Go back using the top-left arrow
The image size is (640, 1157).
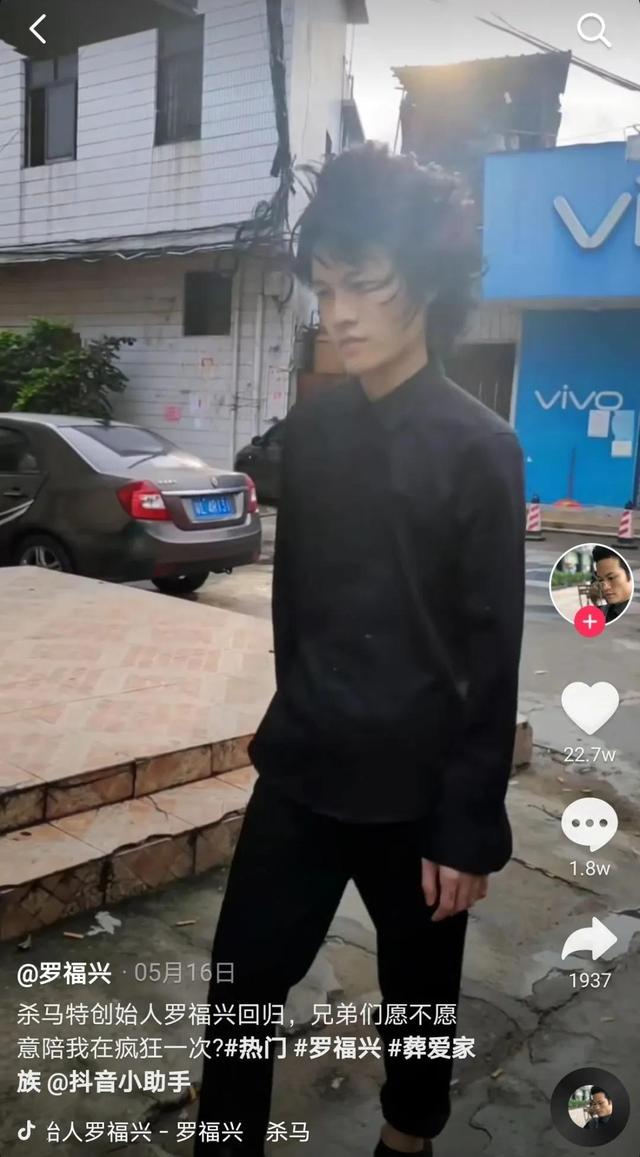coord(37,29)
